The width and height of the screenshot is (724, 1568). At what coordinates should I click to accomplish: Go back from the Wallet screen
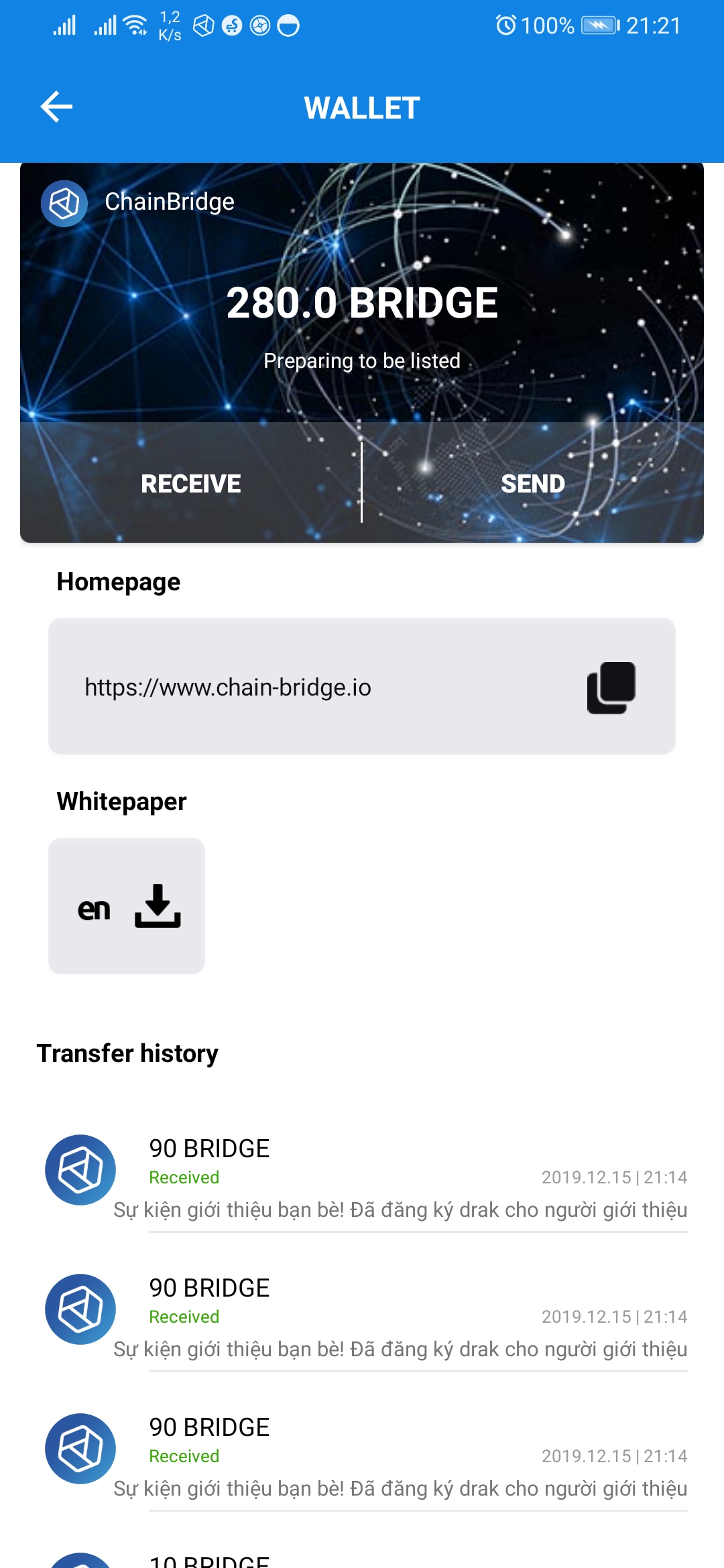[x=56, y=107]
